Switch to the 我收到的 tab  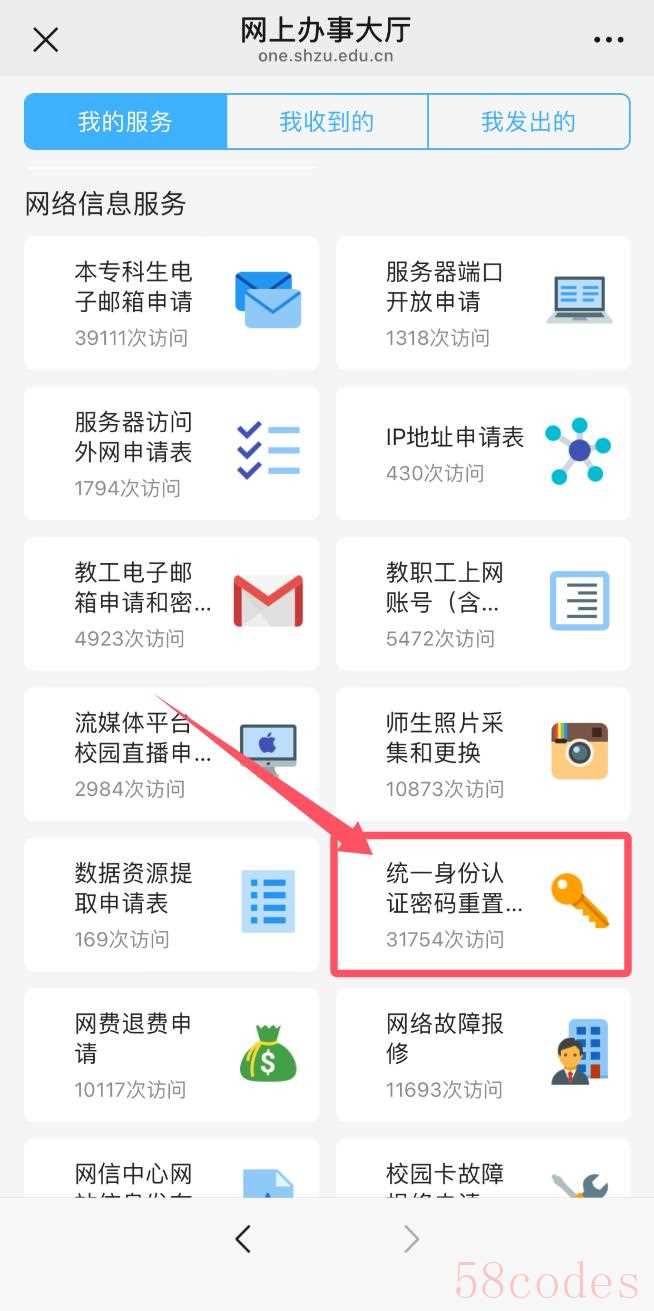327,122
